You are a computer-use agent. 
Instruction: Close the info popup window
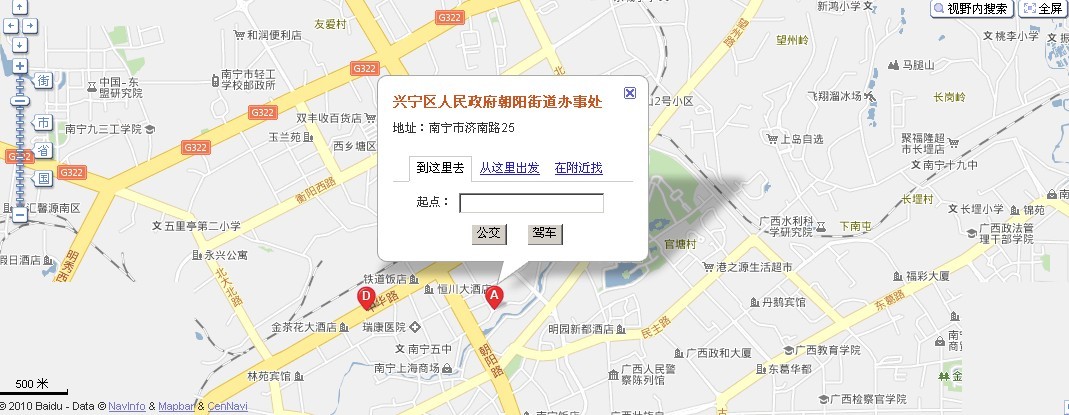coord(630,93)
